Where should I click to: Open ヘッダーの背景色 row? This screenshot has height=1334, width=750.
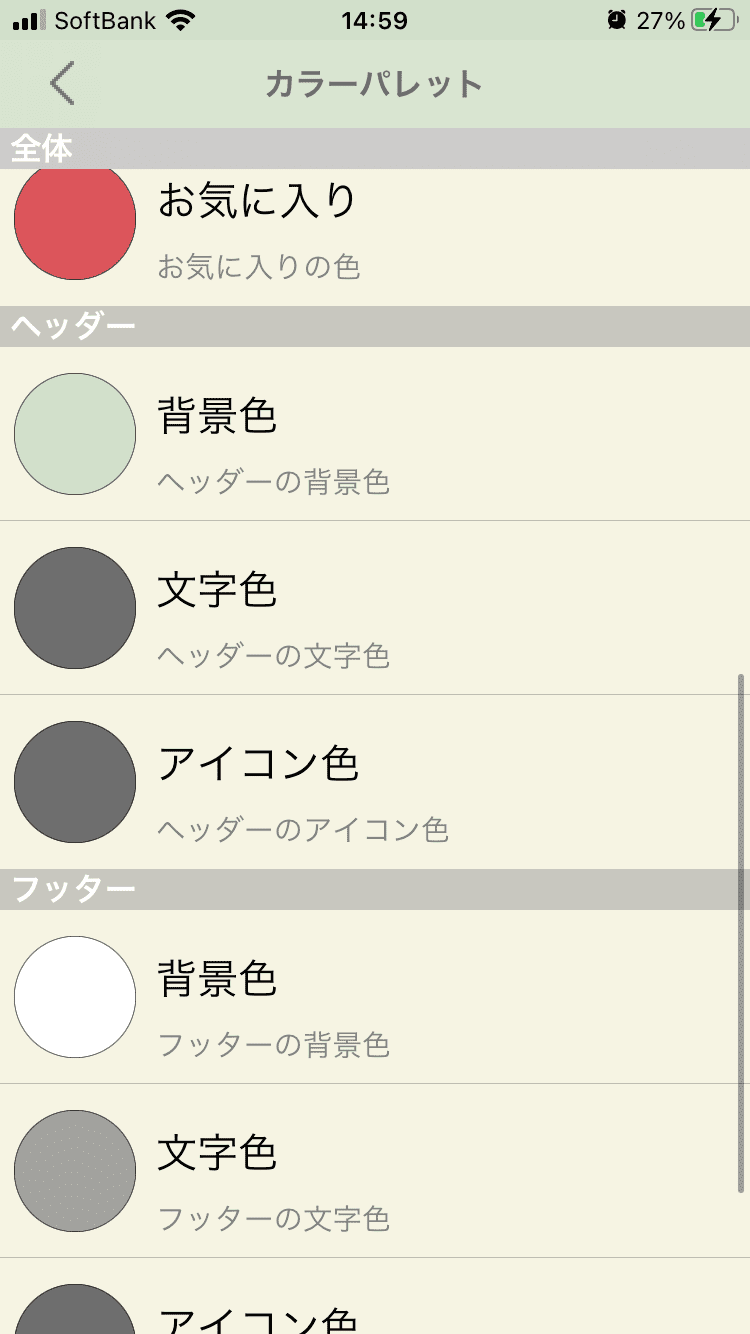pyautogui.click(x=375, y=434)
